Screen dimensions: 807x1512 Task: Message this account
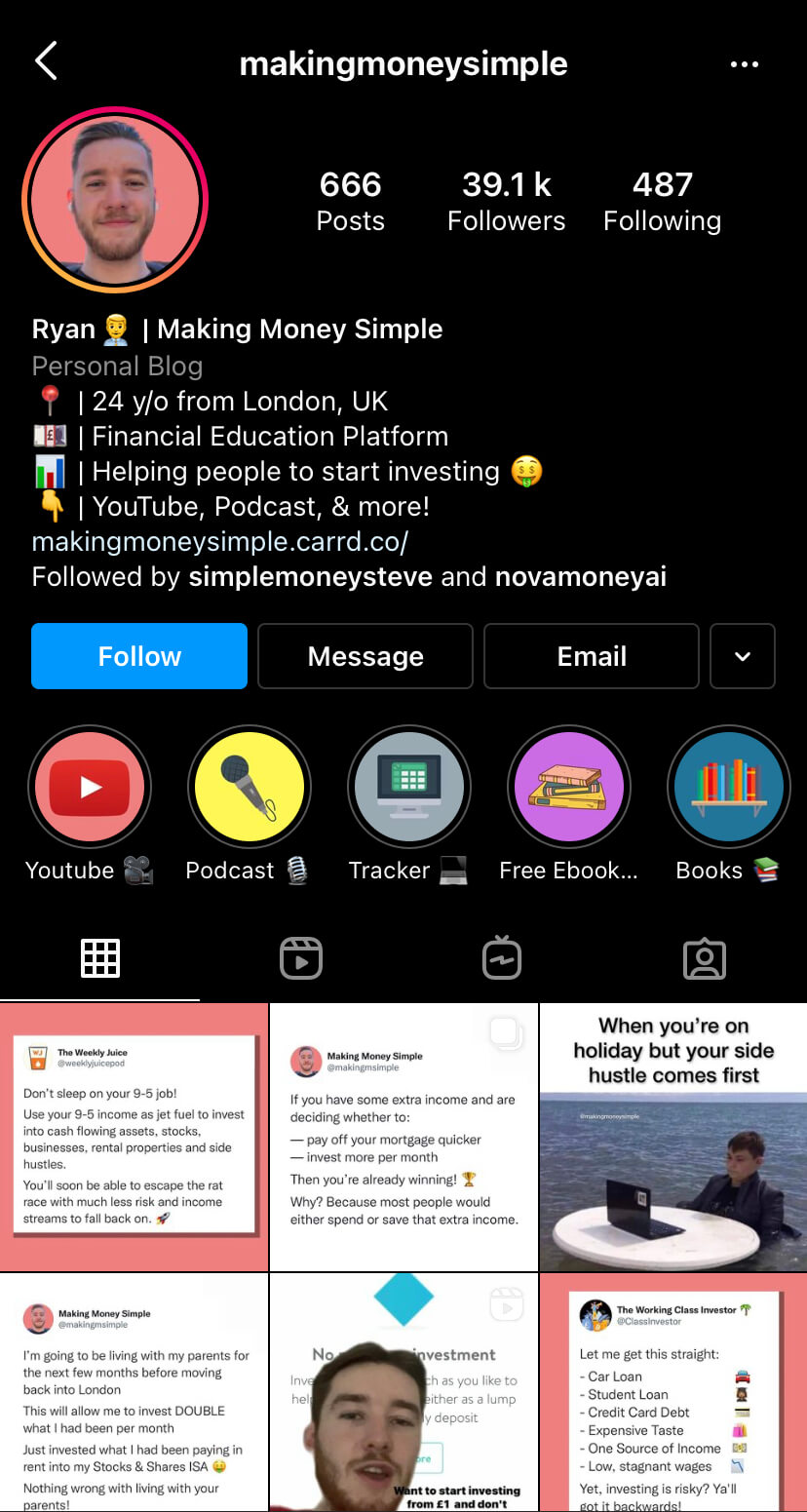[x=365, y=656]
